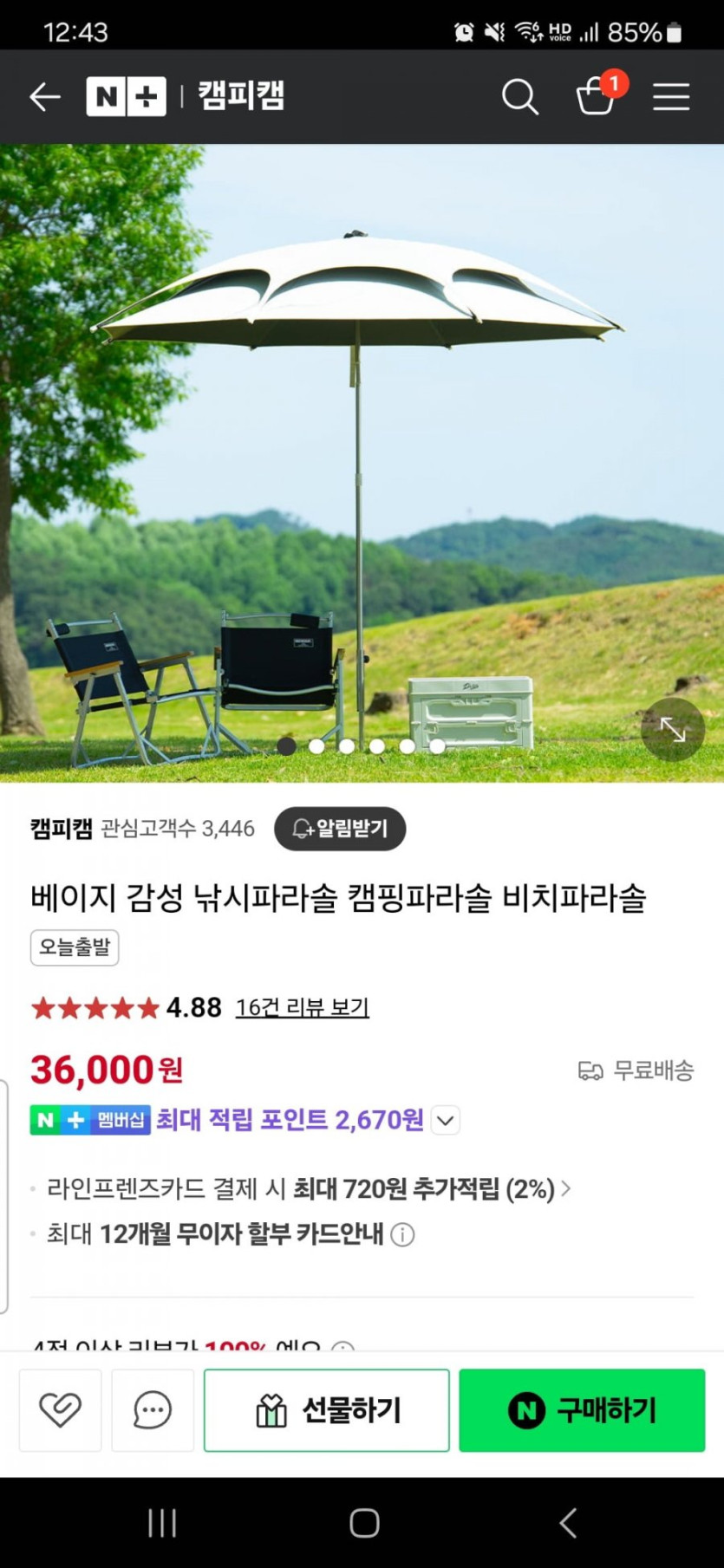Open recent apps from navigation bar
Screen dimensions: 724x1568
coord(162,1522)
